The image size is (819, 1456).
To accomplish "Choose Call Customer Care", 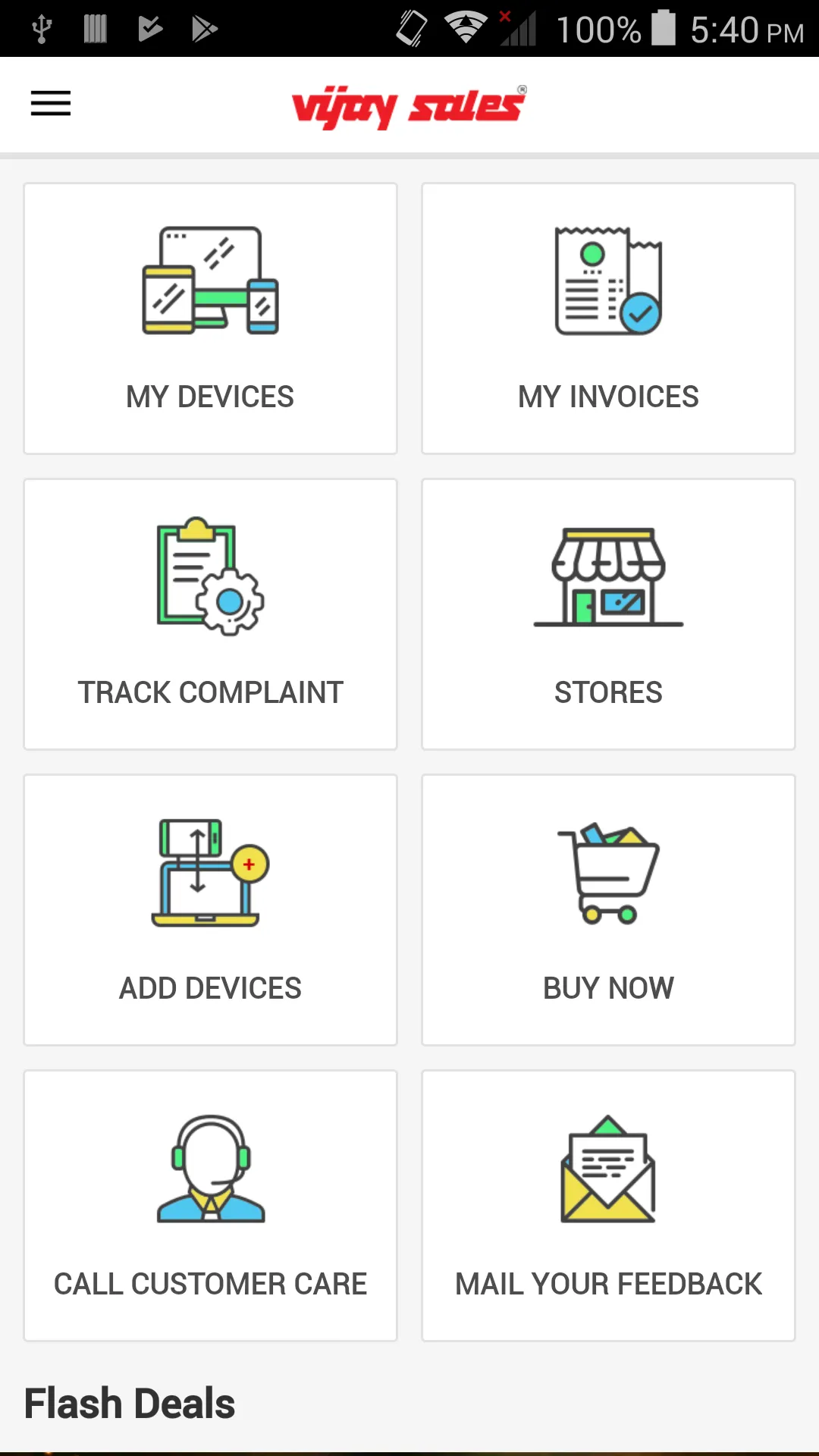I will pos(210,1206).
